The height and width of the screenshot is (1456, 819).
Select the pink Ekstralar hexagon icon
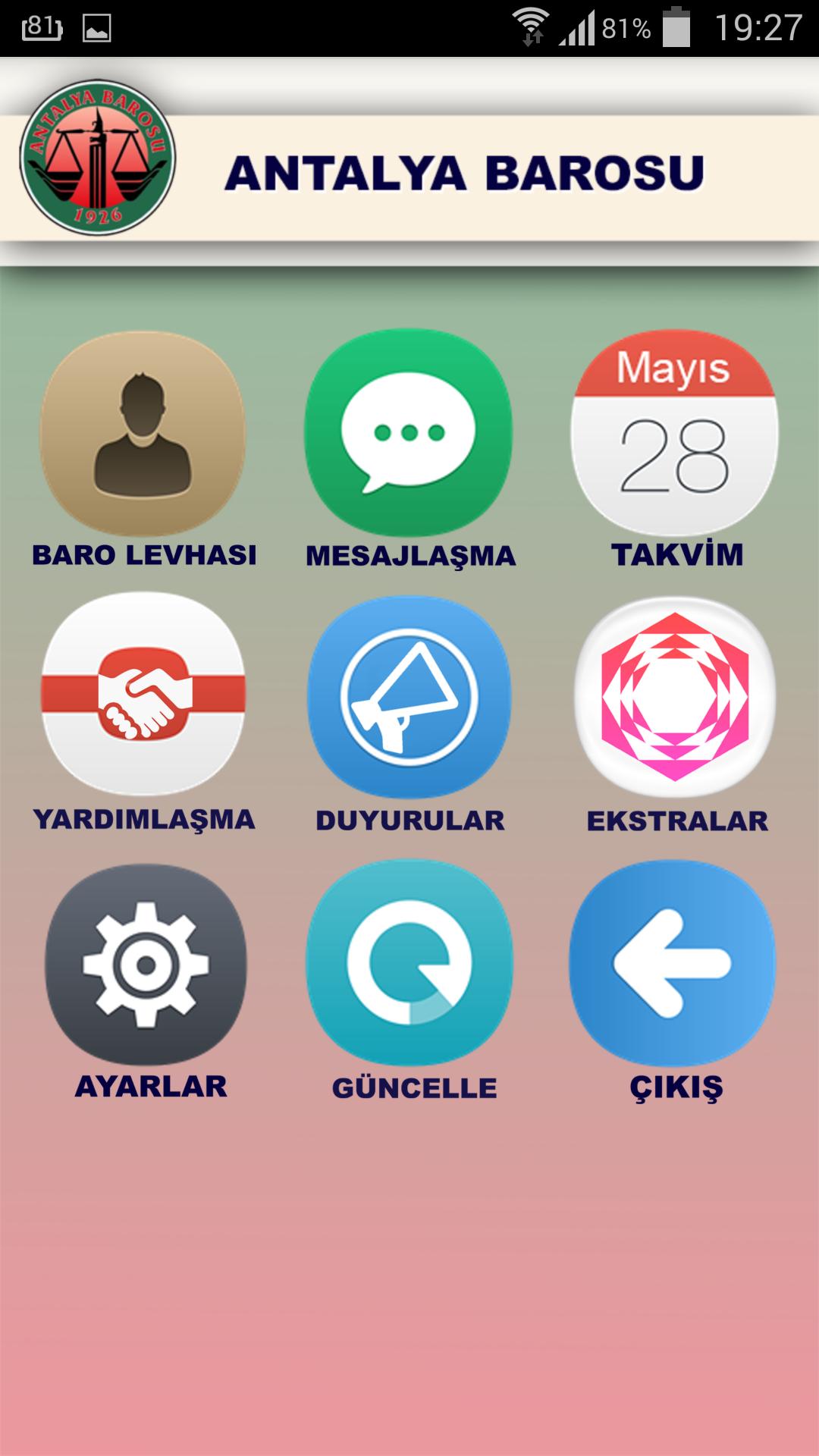pyautogui.click(x=676, y=694)
